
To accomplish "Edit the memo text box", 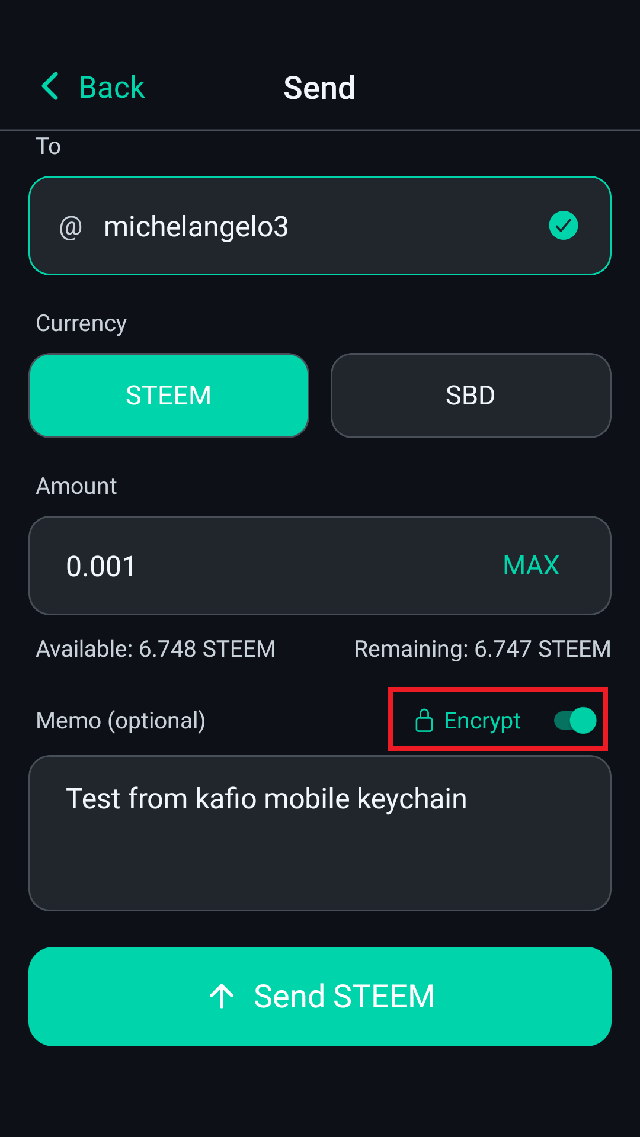I will pyautogui.click(x=320, y=833).
